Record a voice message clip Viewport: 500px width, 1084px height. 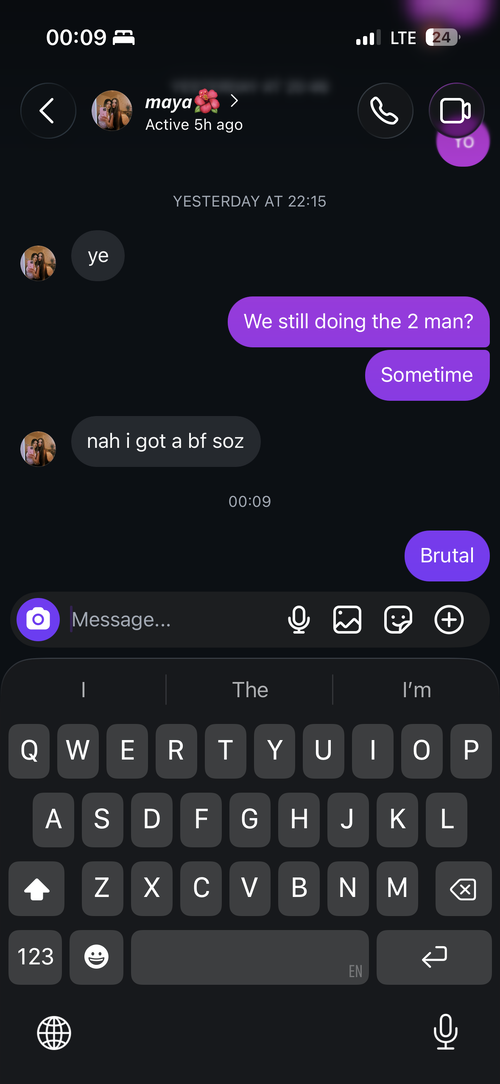(x=299, y=619)
